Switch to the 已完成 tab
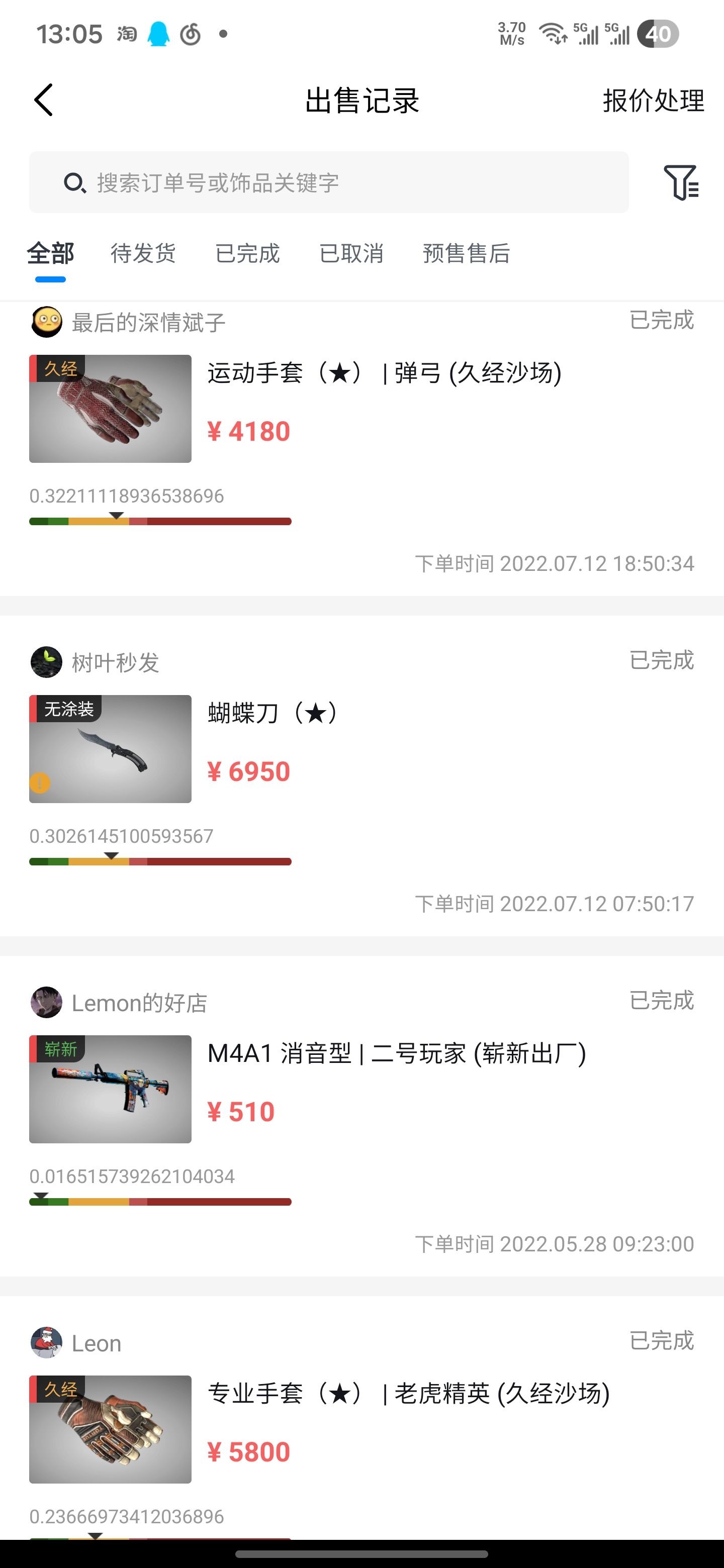 click(x=247, y=254)
